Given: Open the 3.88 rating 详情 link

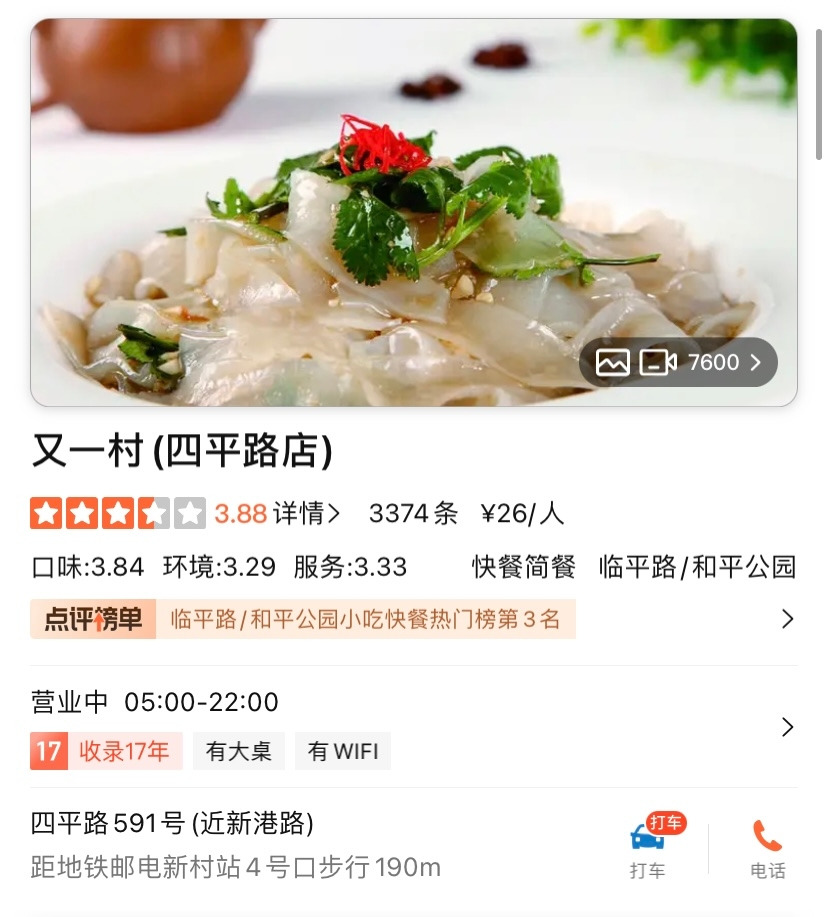Looking at the screenshot, I should [x=306, y=514].
